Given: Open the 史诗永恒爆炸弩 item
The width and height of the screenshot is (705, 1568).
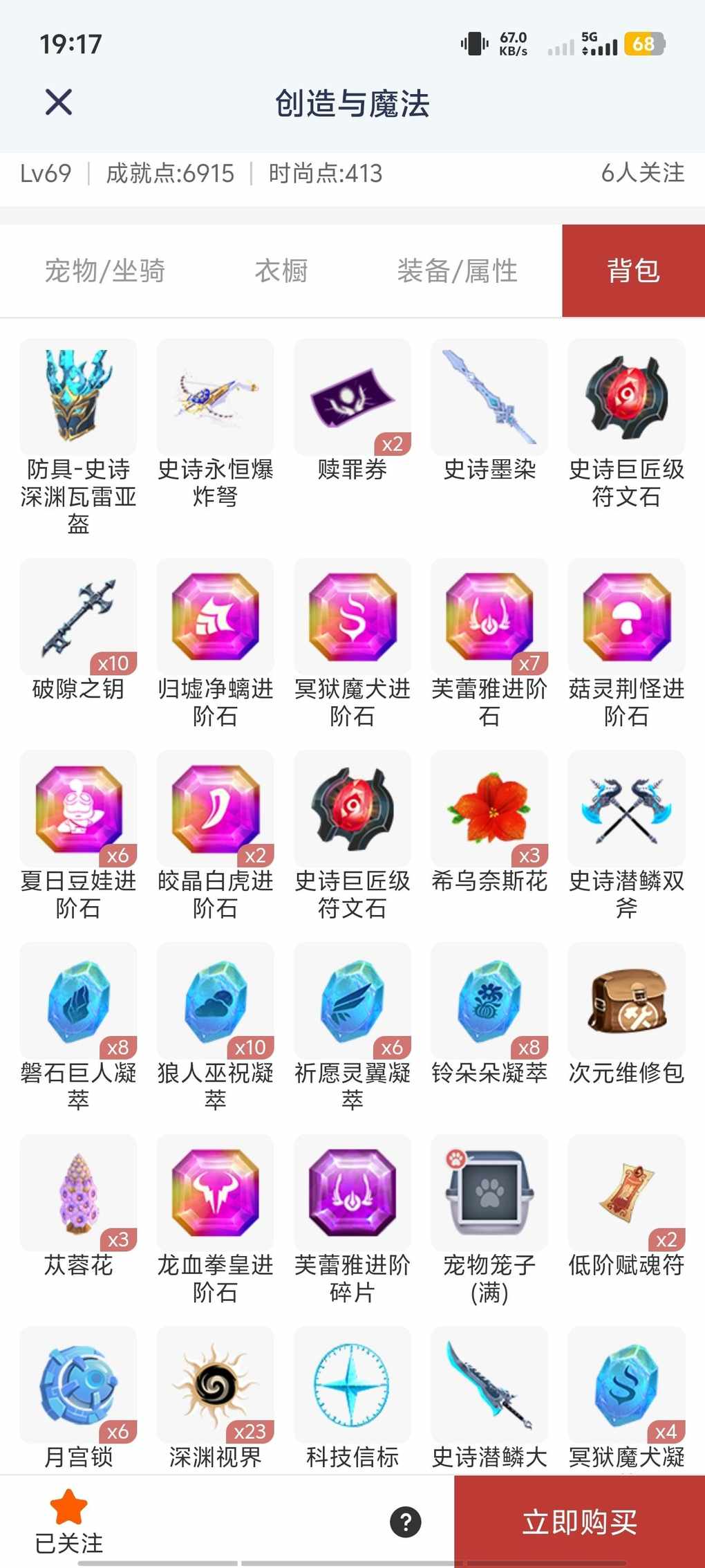Looking at the screenshot, I should click(x=215, y=397).
